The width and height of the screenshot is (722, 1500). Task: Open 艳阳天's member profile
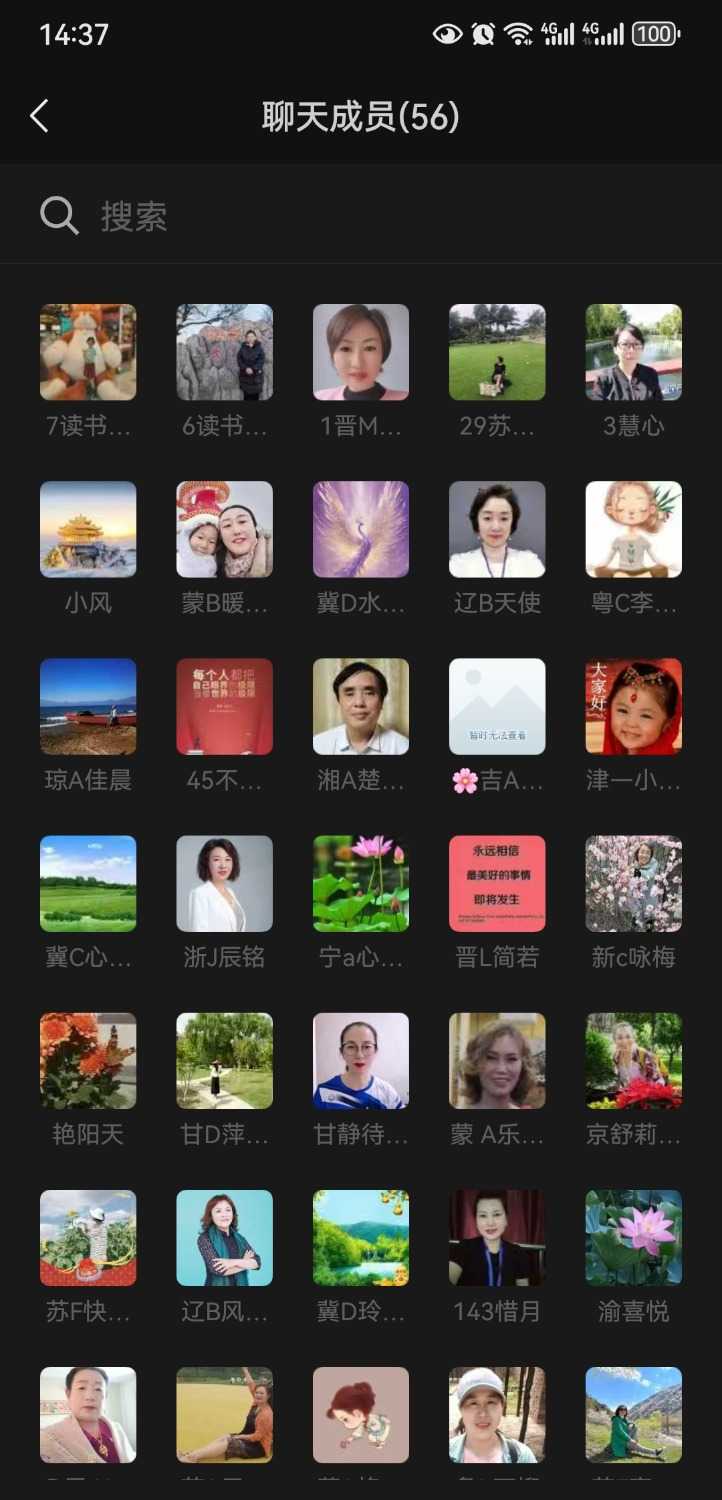(88, 1061)
